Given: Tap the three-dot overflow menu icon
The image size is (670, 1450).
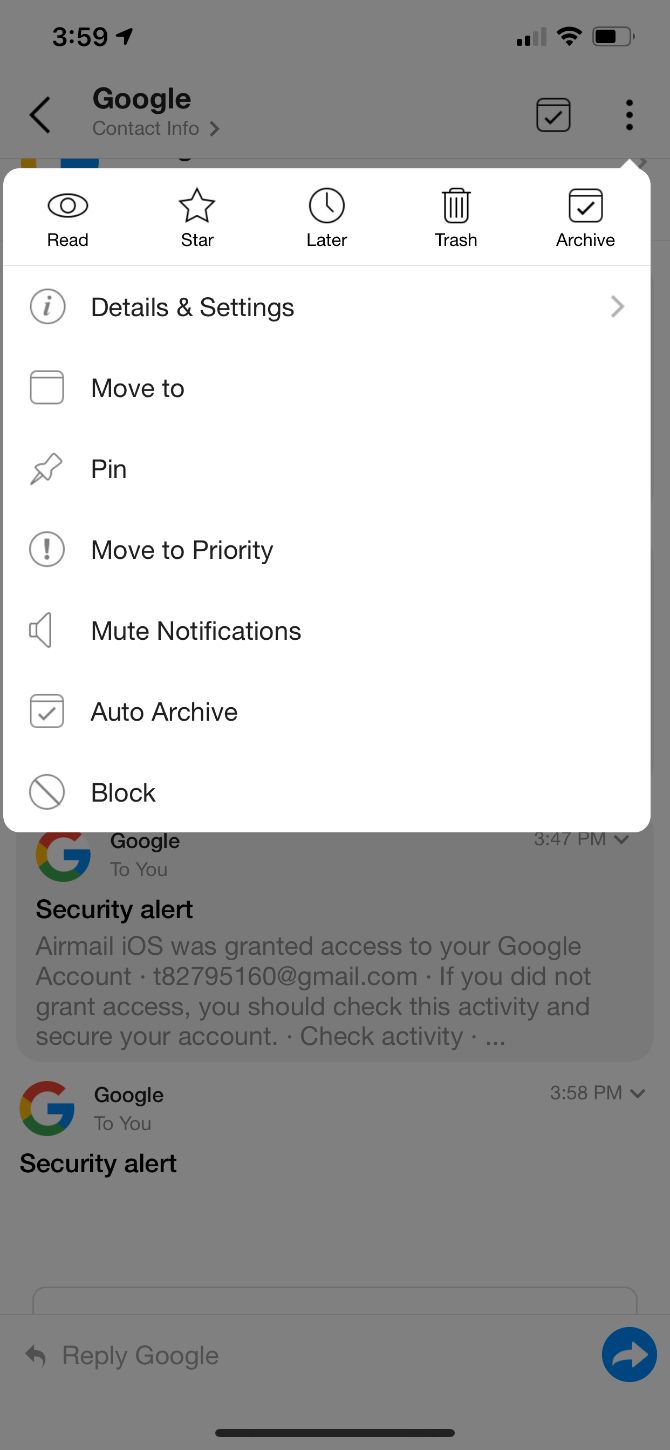Looking at the screenshot, I should click(629, 115).
